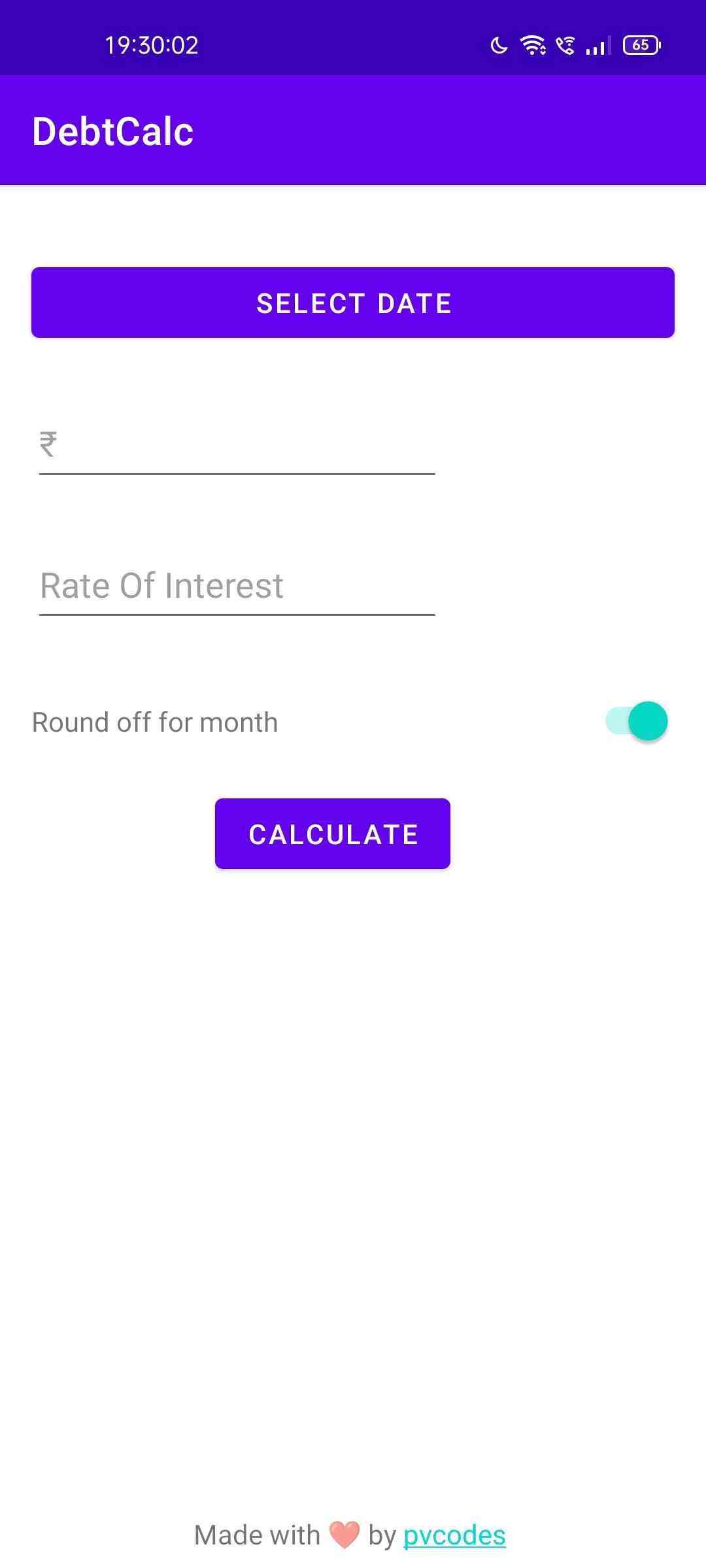
Task: Click the ₹ rupee symbol in amount field
Action: click(46, 444)
